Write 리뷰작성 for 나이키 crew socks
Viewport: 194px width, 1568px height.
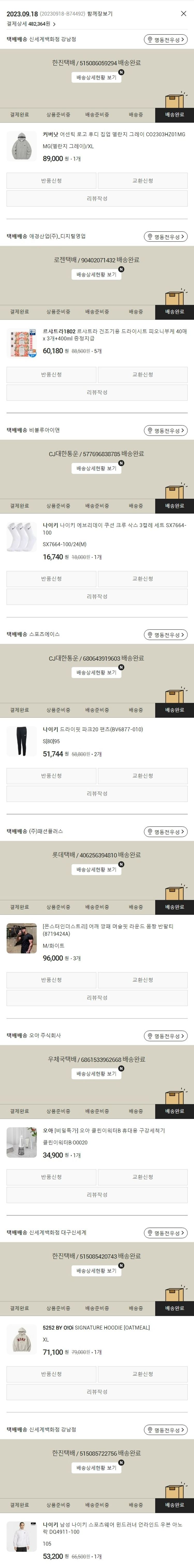[97, 596]
